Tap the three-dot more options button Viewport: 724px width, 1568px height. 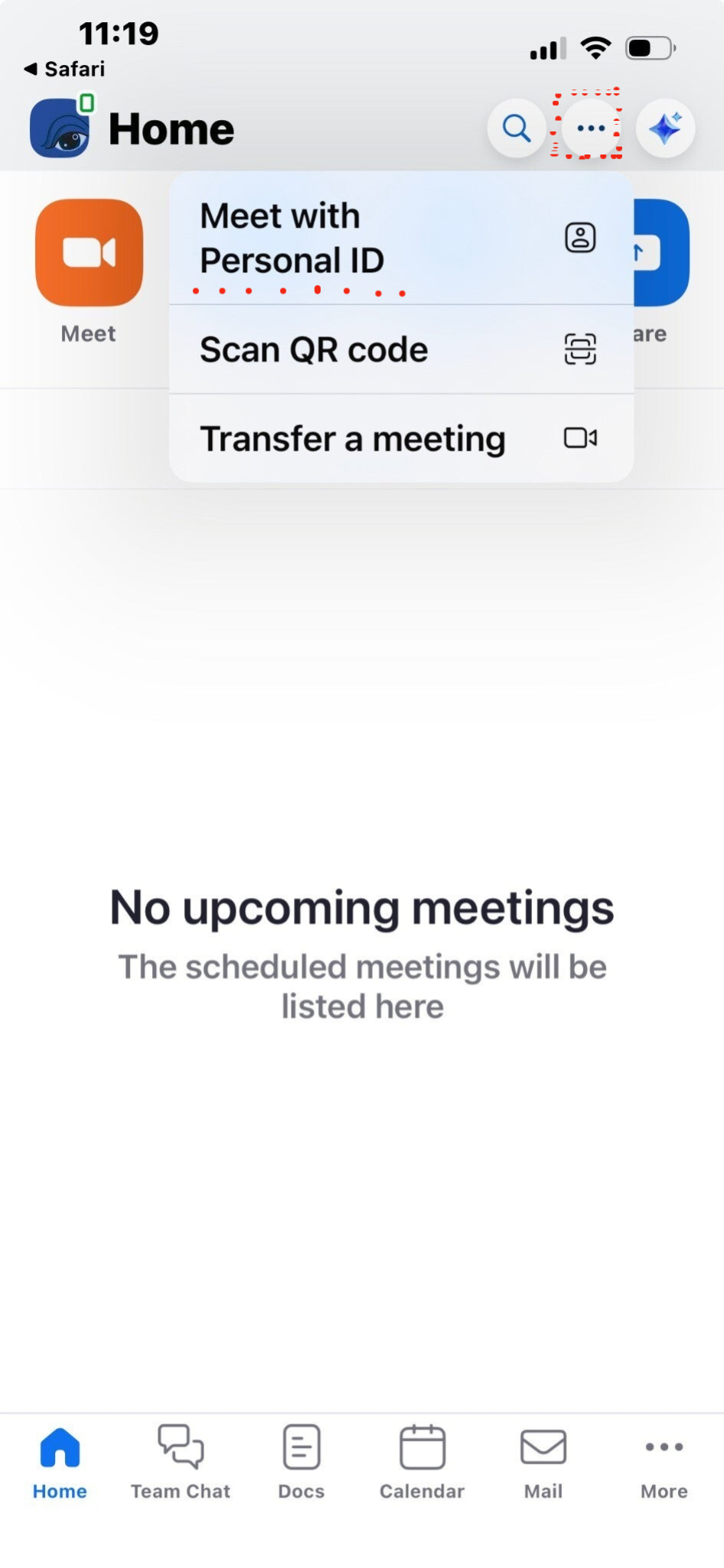click(591, 128)
